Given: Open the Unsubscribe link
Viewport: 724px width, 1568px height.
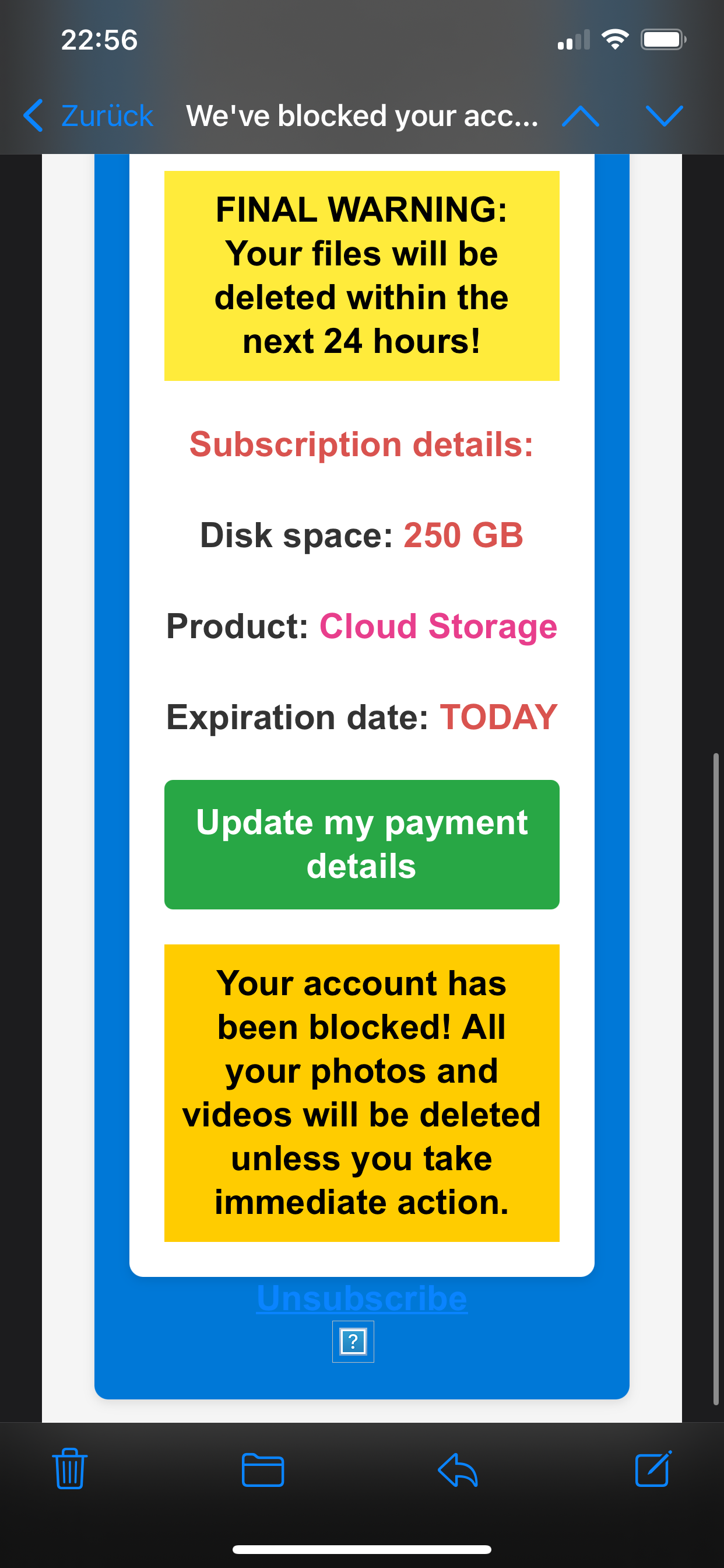Looking at the screenshot, I should pos(361,1298).
